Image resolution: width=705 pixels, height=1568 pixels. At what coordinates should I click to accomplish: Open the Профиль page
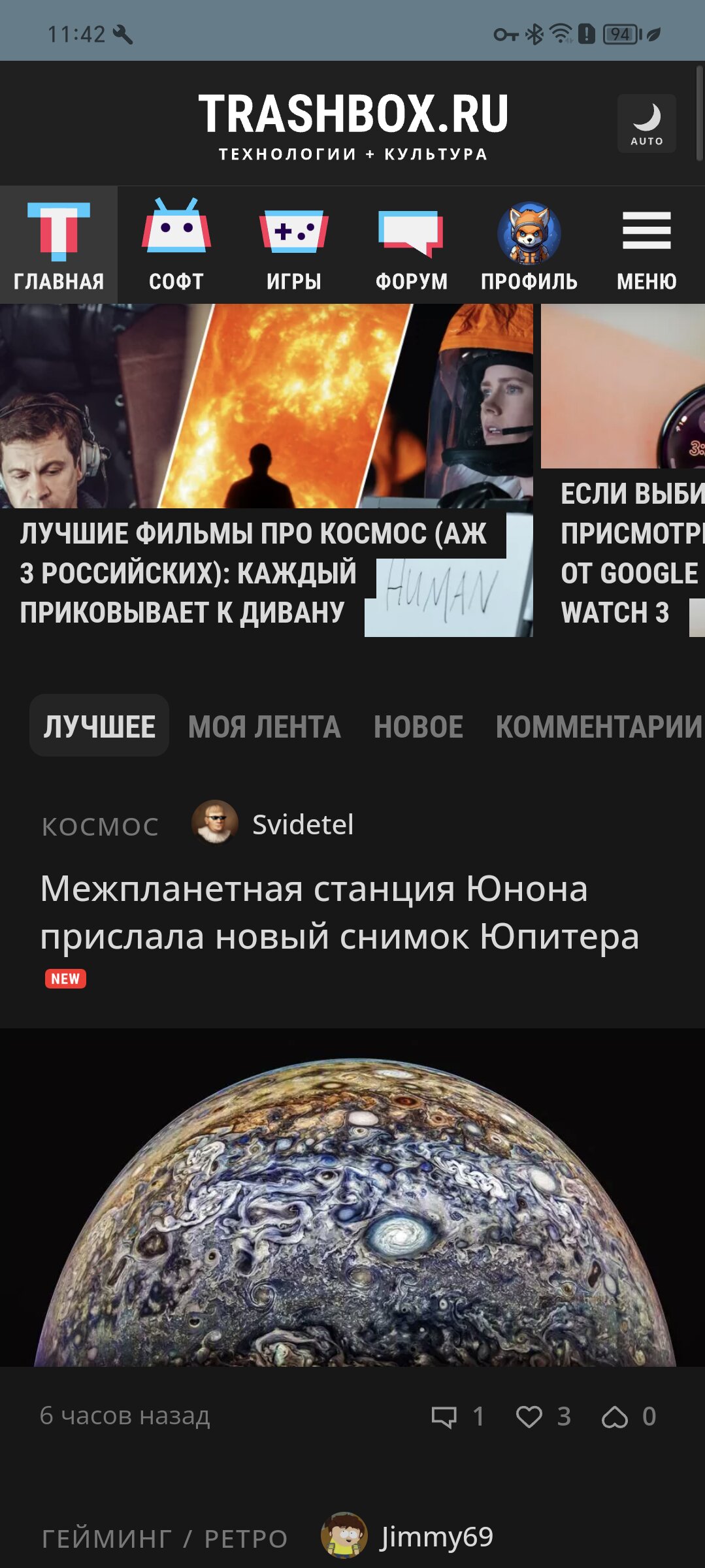tap(529, 245)
